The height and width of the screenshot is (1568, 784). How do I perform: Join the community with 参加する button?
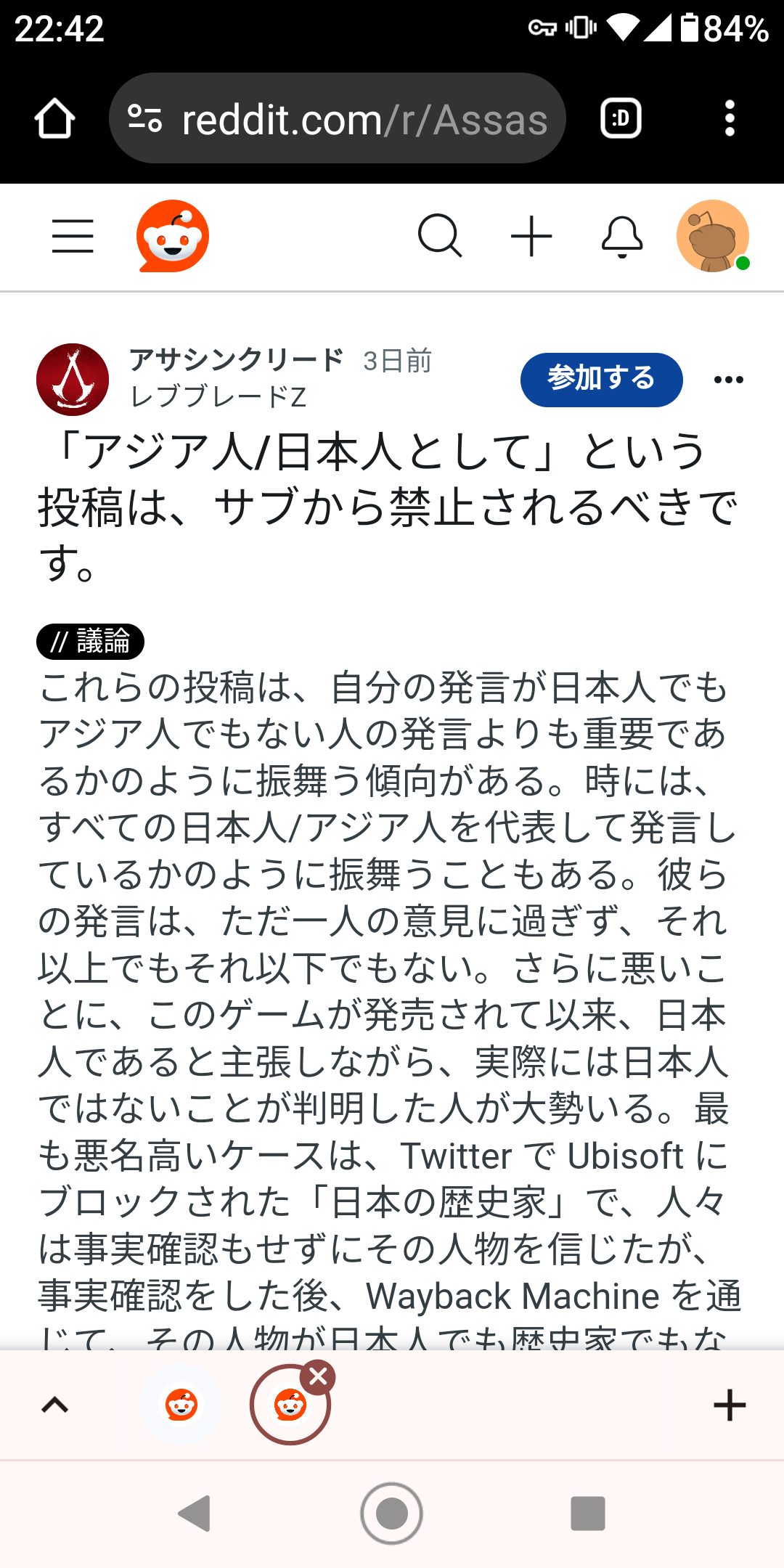click(601, 380)
